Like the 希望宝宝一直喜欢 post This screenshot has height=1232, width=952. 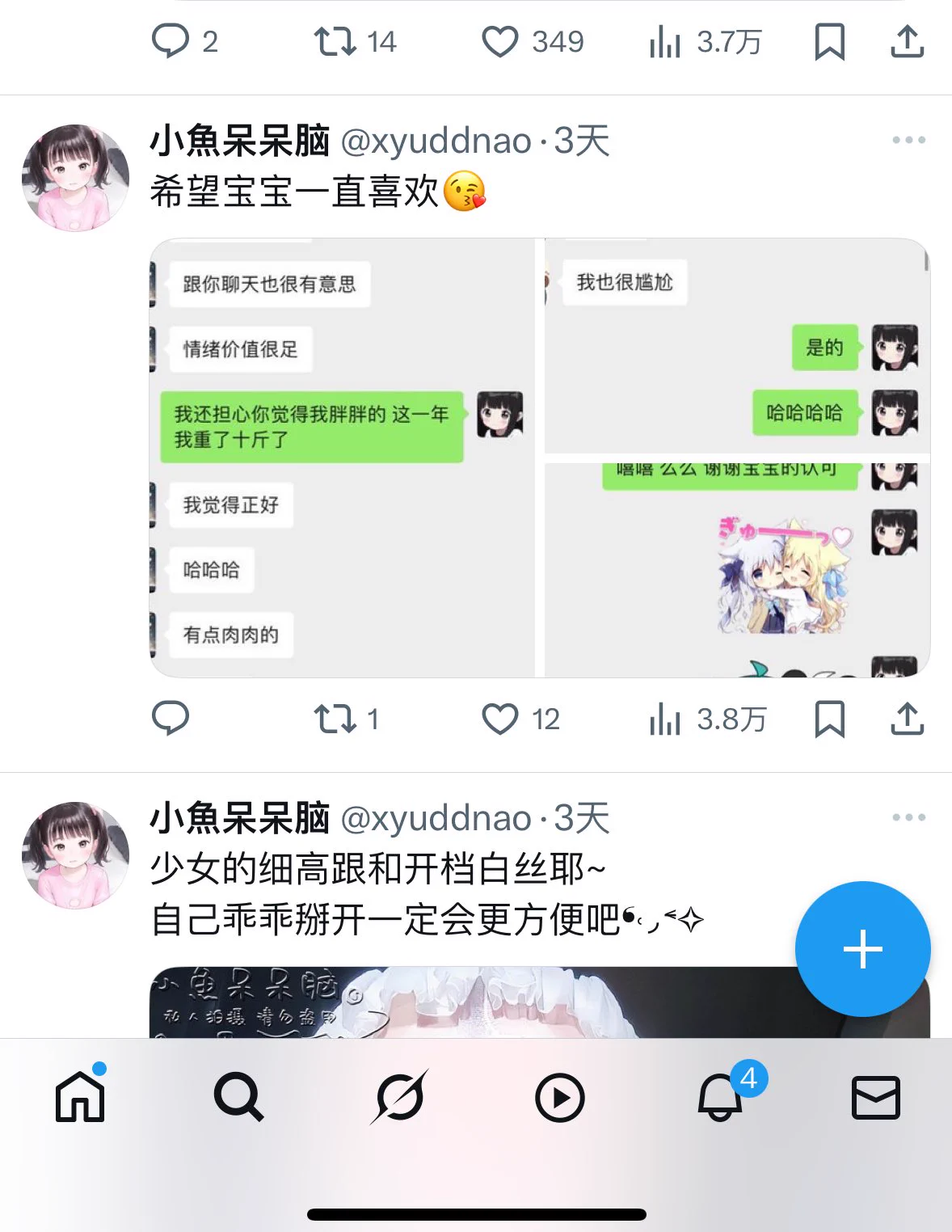(500, 719)
